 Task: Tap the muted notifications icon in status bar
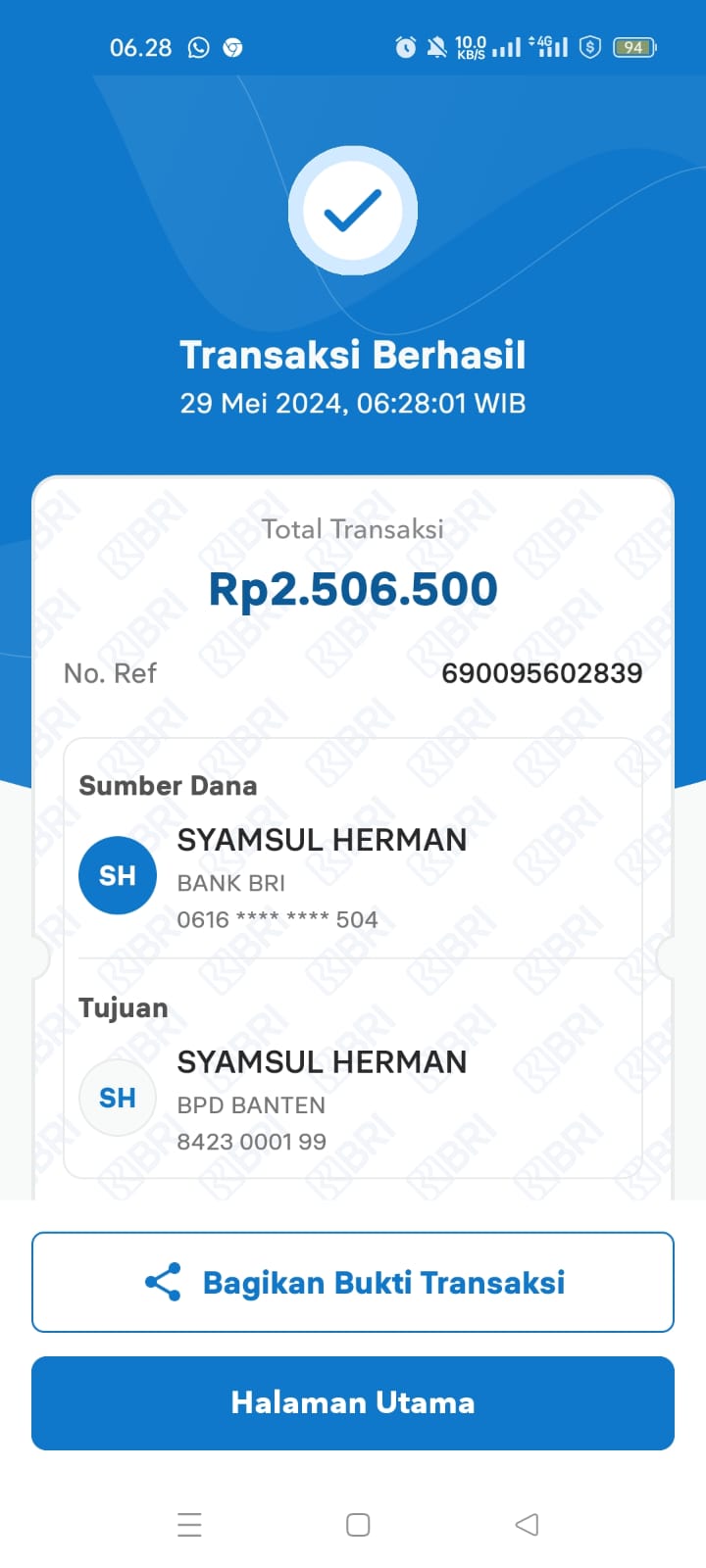[436, 46]
